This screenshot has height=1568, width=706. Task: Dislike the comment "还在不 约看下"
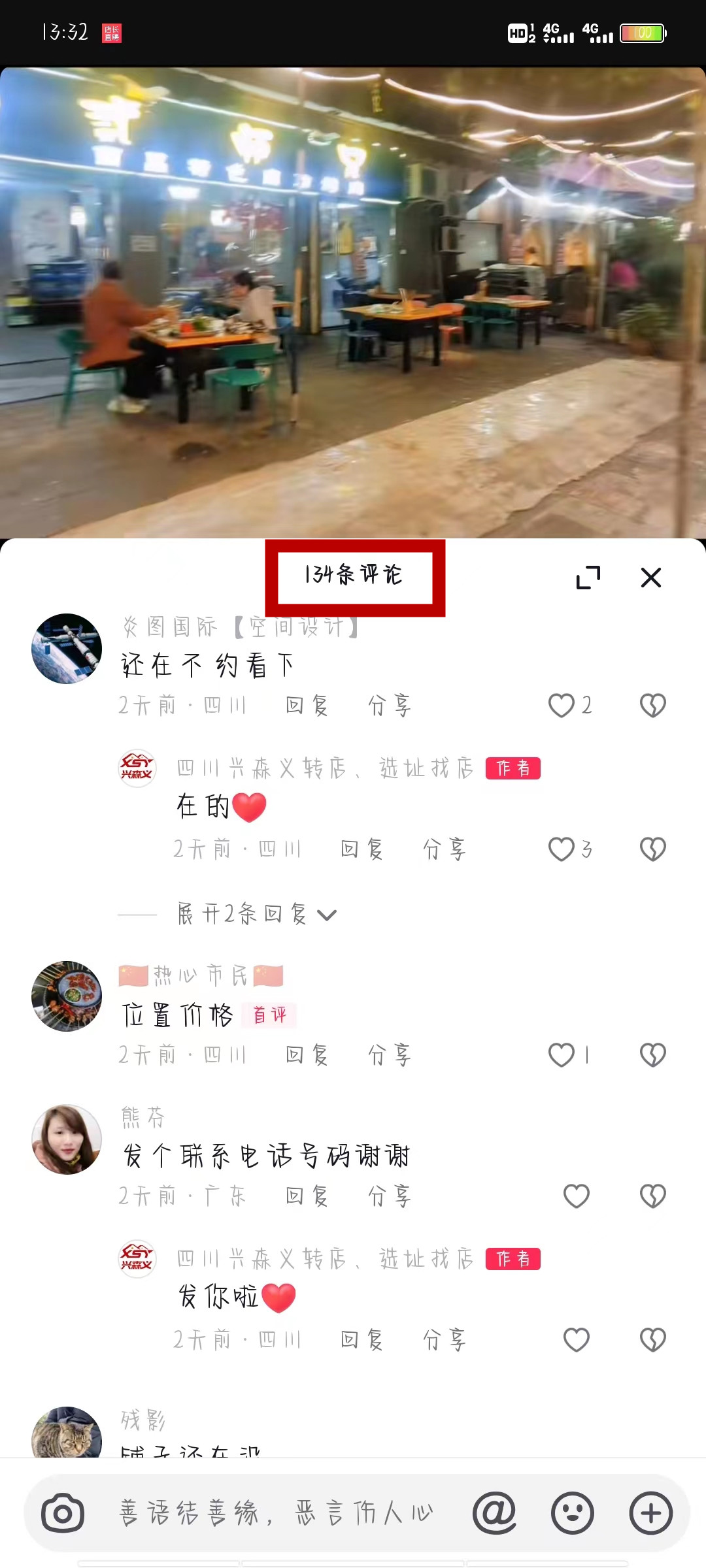(x=652, y=706)
